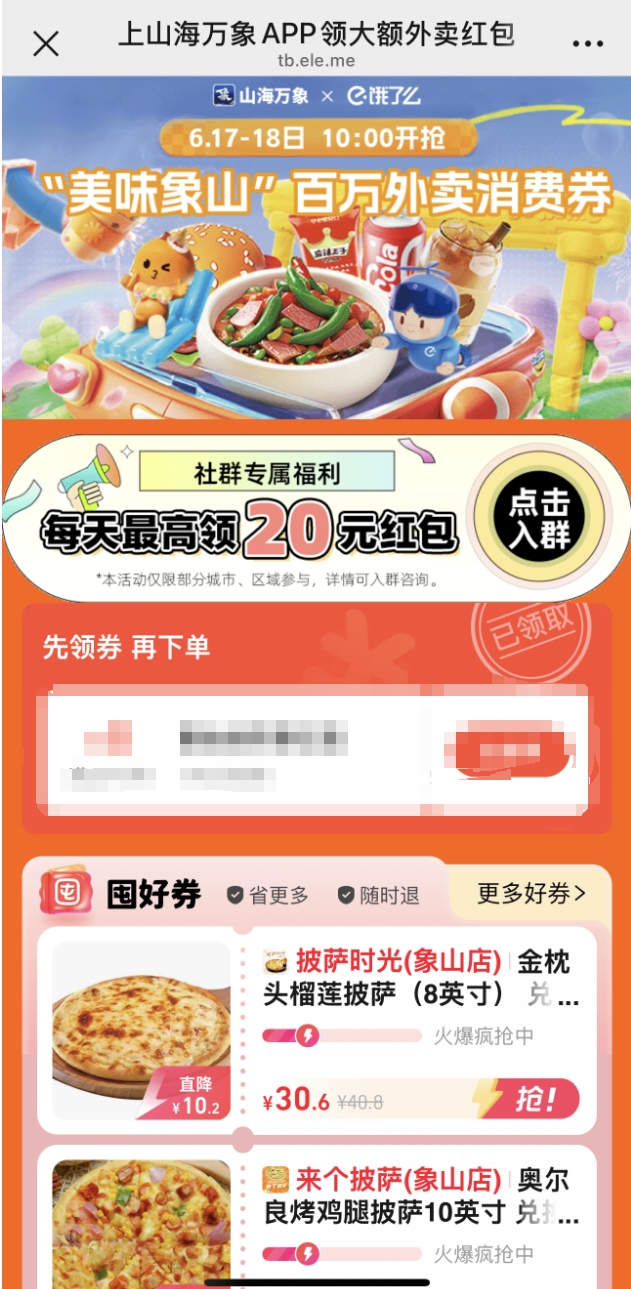This screenshot has width=631, height=1289.
Task: Tap the red button on the claimed coupon
Action: coord(512,752)
